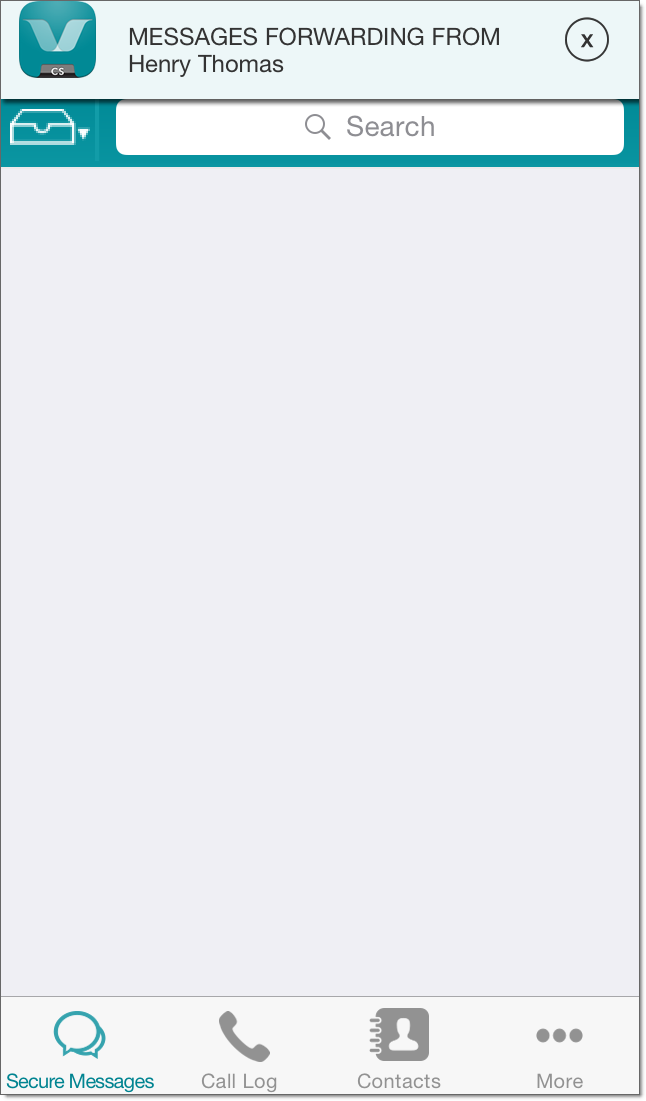This screenshot has width=646, height=1101.
Task: Open the inbox folder dropdown
Action: point(50,129)
